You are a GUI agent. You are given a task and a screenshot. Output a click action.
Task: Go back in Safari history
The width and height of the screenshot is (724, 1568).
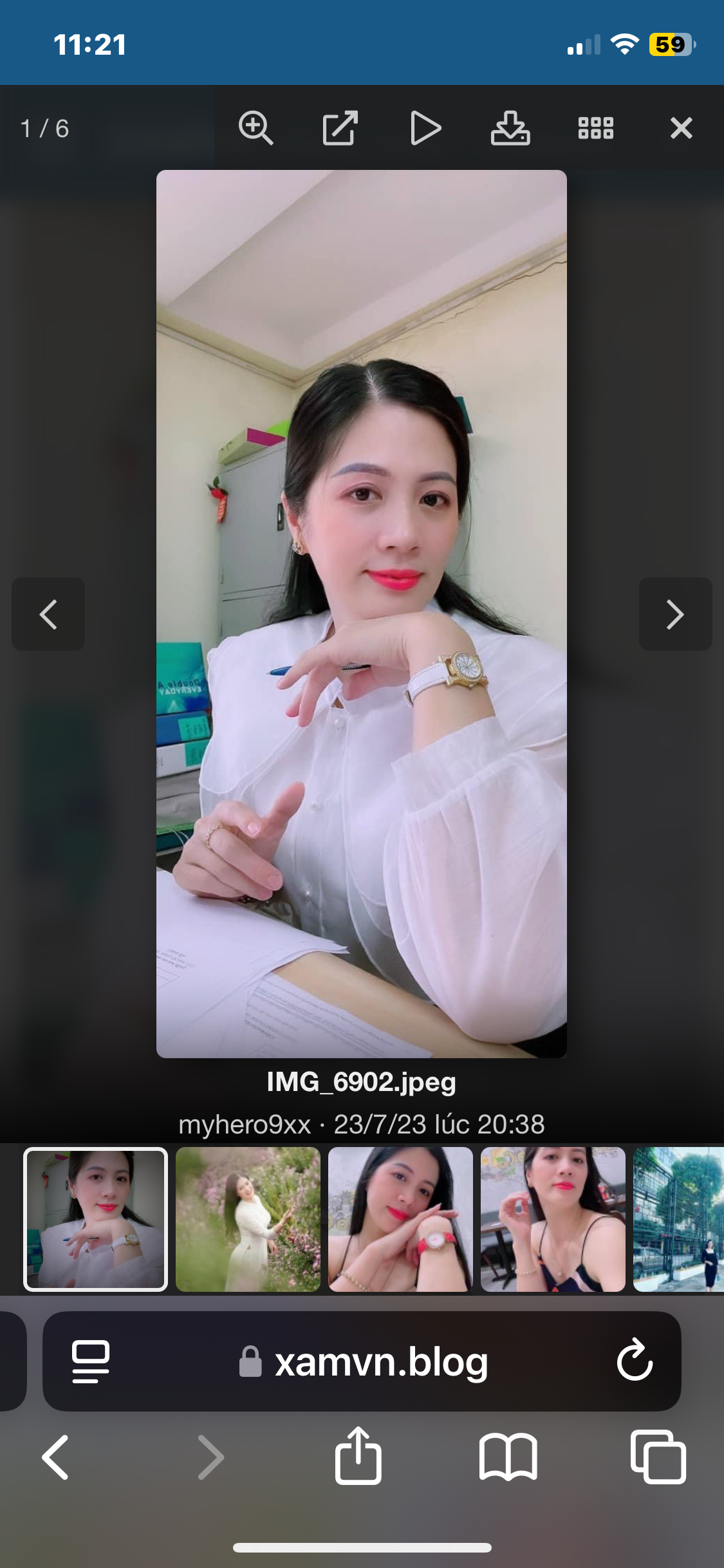point(56,1457)
